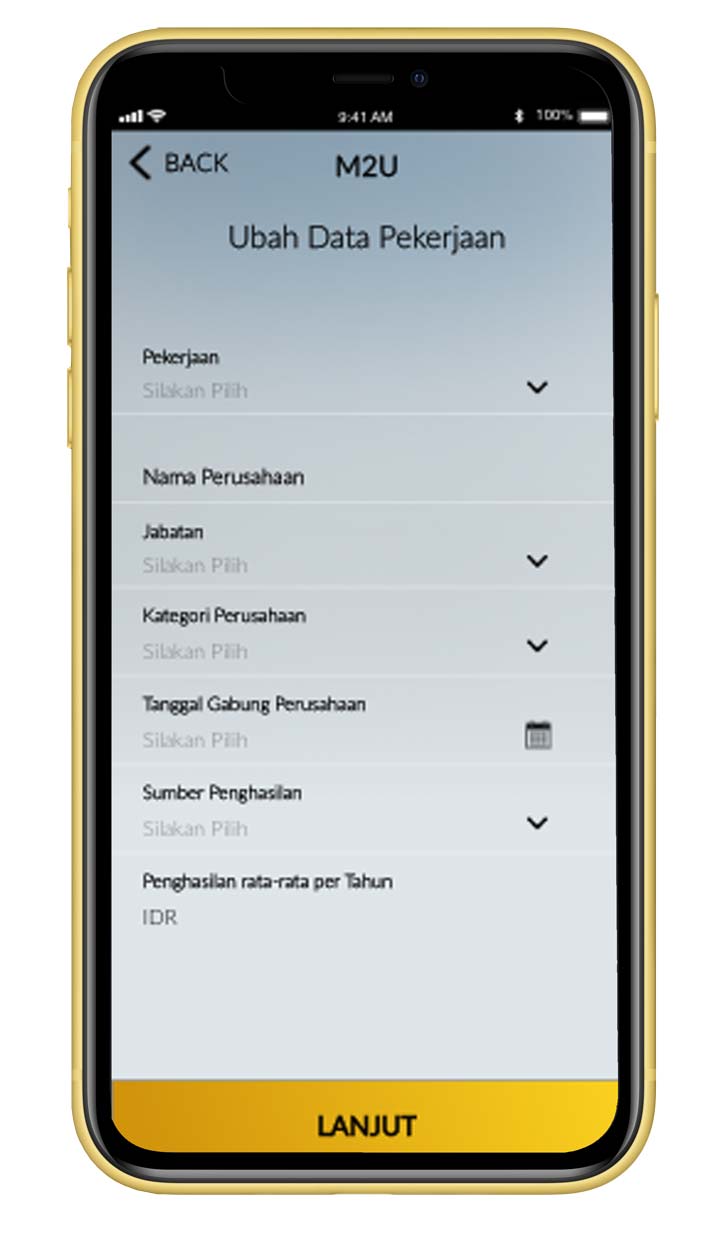725x1233 pixels.
Task: Select a Kategori Perusahaan option
Action: click(537, 646)
